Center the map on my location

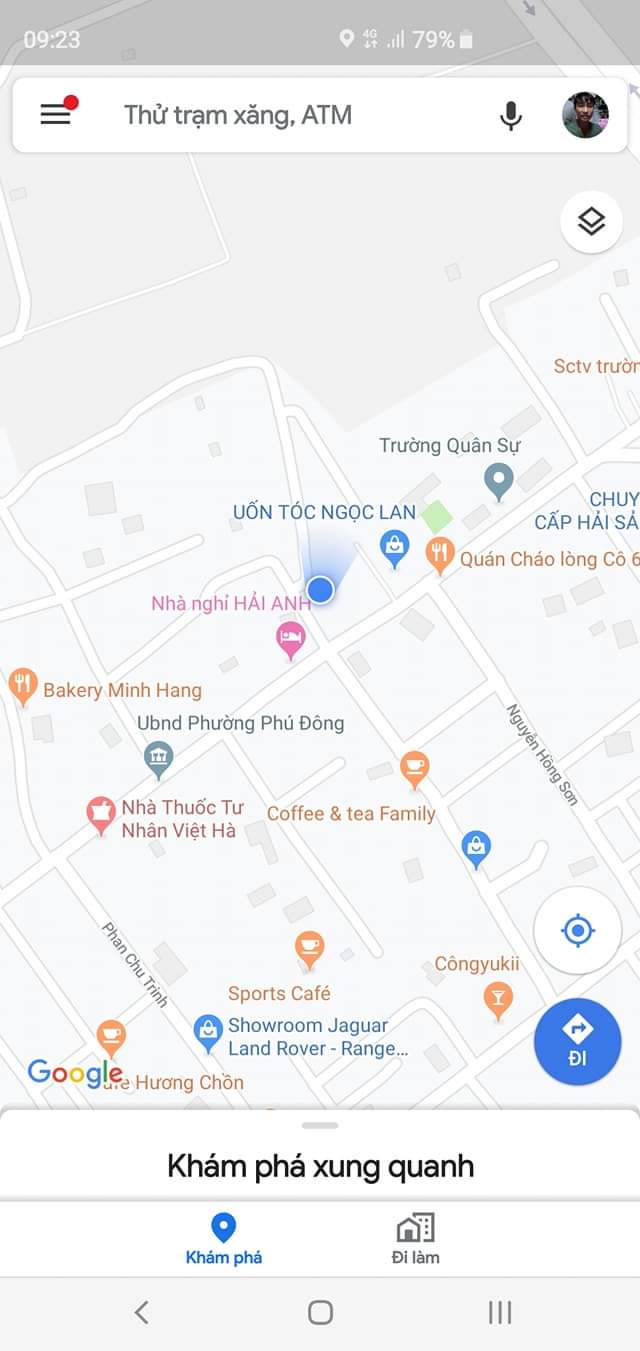[x=578, y=931]
